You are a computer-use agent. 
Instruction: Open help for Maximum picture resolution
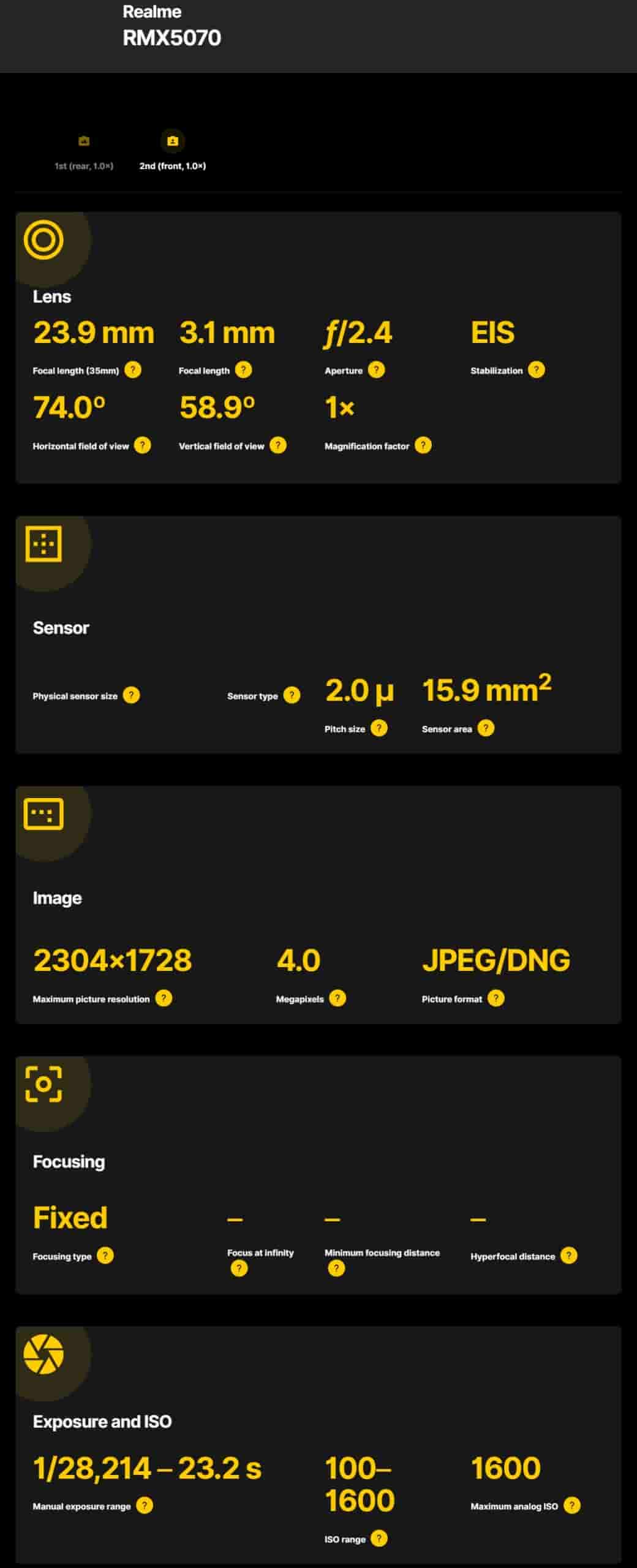[x=163, y=998]
